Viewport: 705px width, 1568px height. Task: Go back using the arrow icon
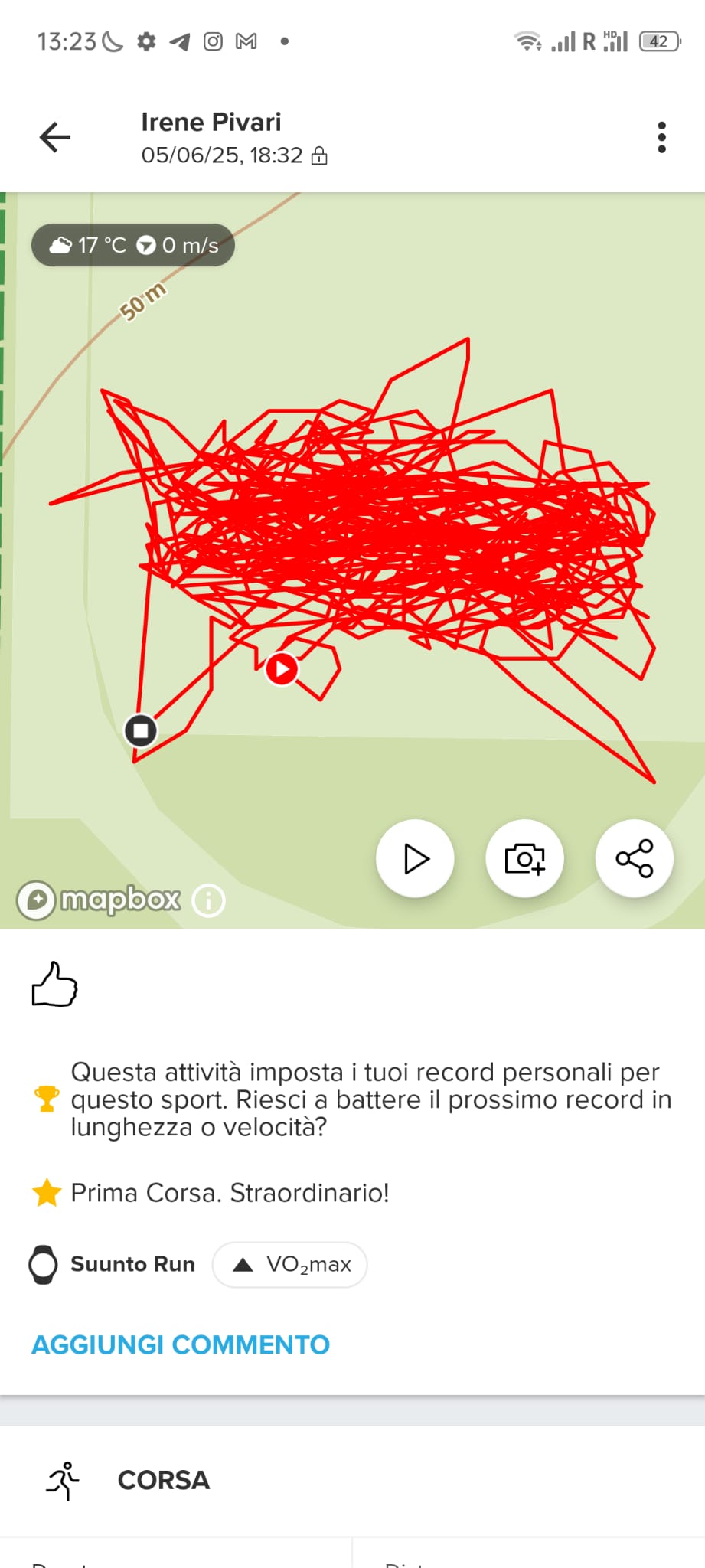click(55, 138)
